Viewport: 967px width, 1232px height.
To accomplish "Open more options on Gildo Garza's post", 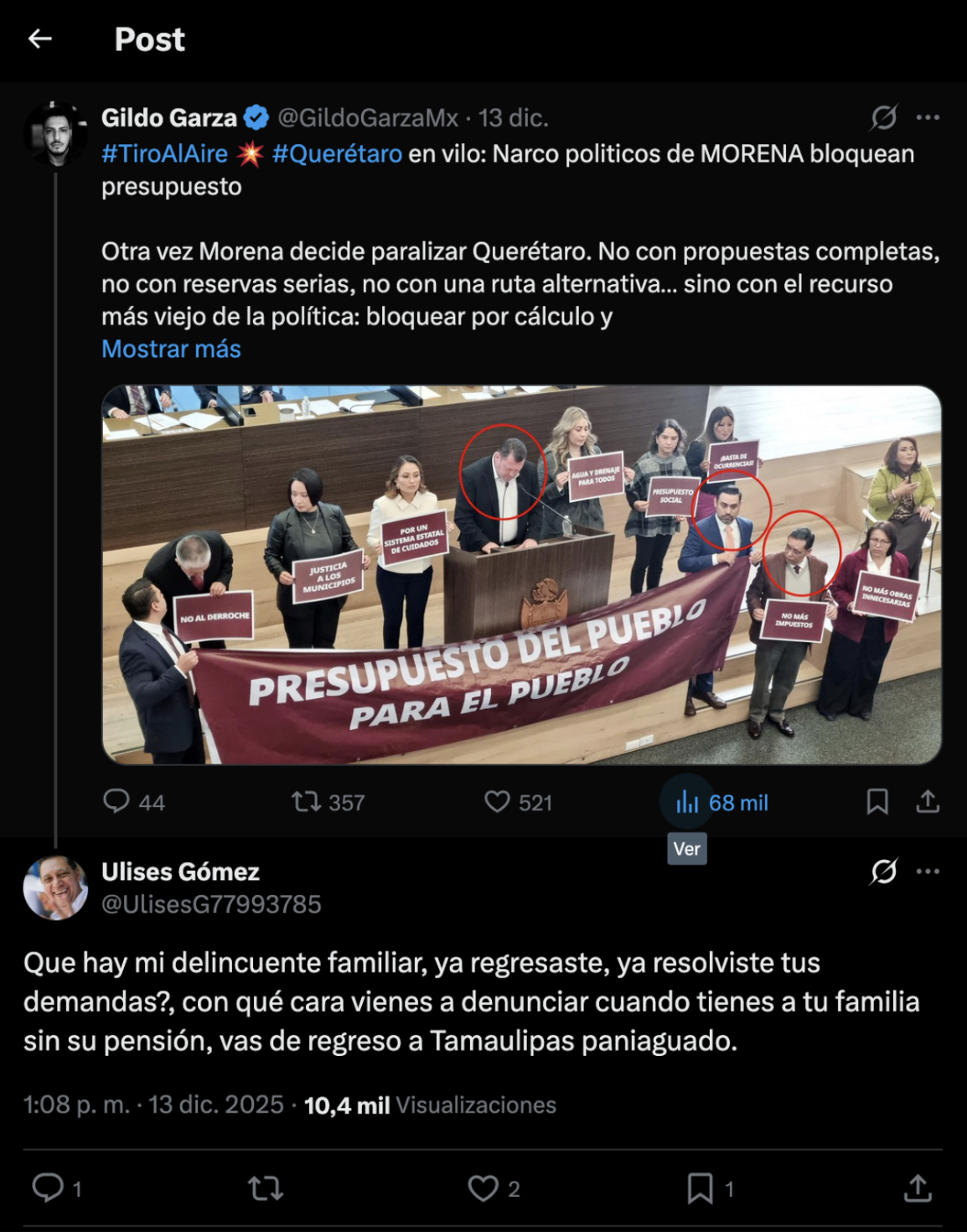I will click(928, 118).
